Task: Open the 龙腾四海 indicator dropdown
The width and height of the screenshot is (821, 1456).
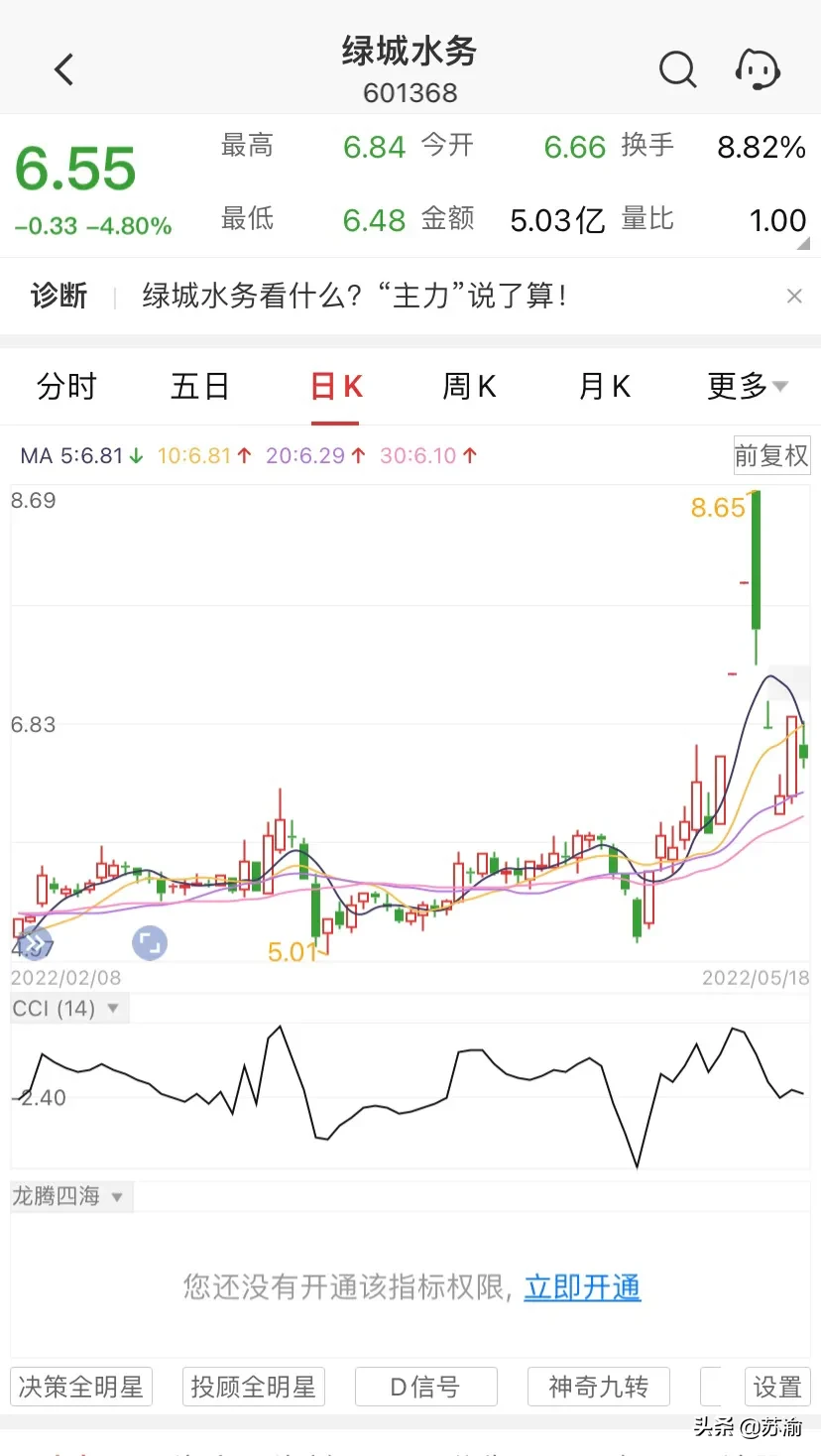Action: (x=68, y=1196)
